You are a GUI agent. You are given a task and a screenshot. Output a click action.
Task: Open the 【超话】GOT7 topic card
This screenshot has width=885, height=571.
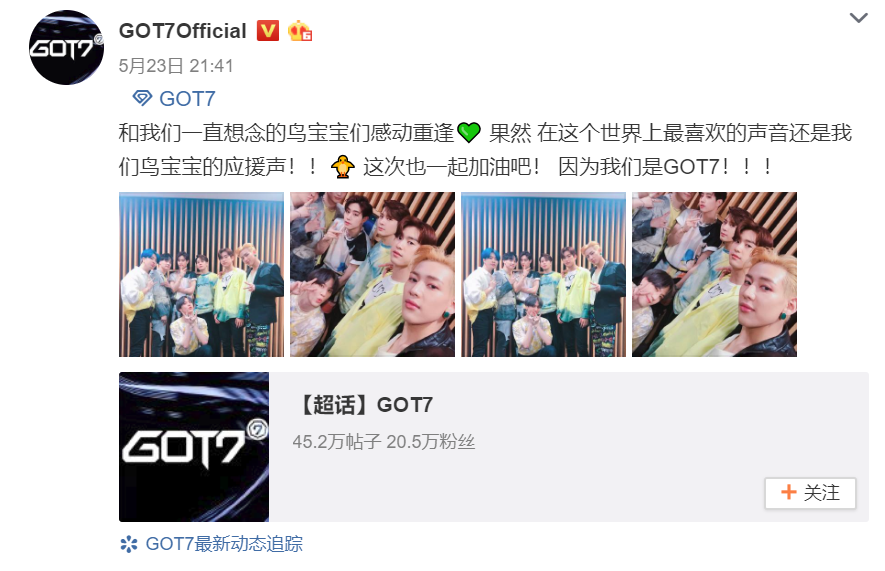coord(364,405)
